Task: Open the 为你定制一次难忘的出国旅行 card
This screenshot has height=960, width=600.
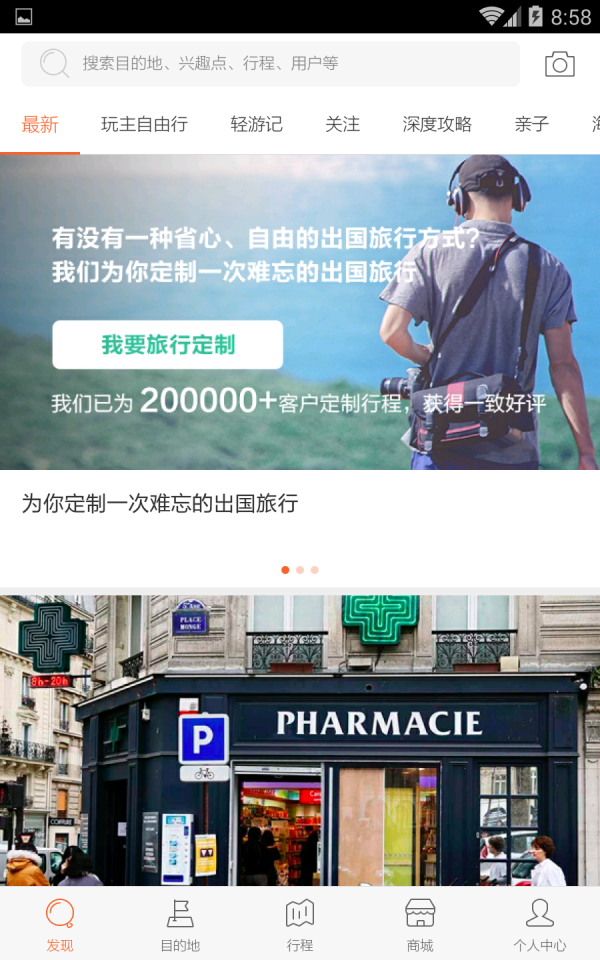Action: coord(160,504)
